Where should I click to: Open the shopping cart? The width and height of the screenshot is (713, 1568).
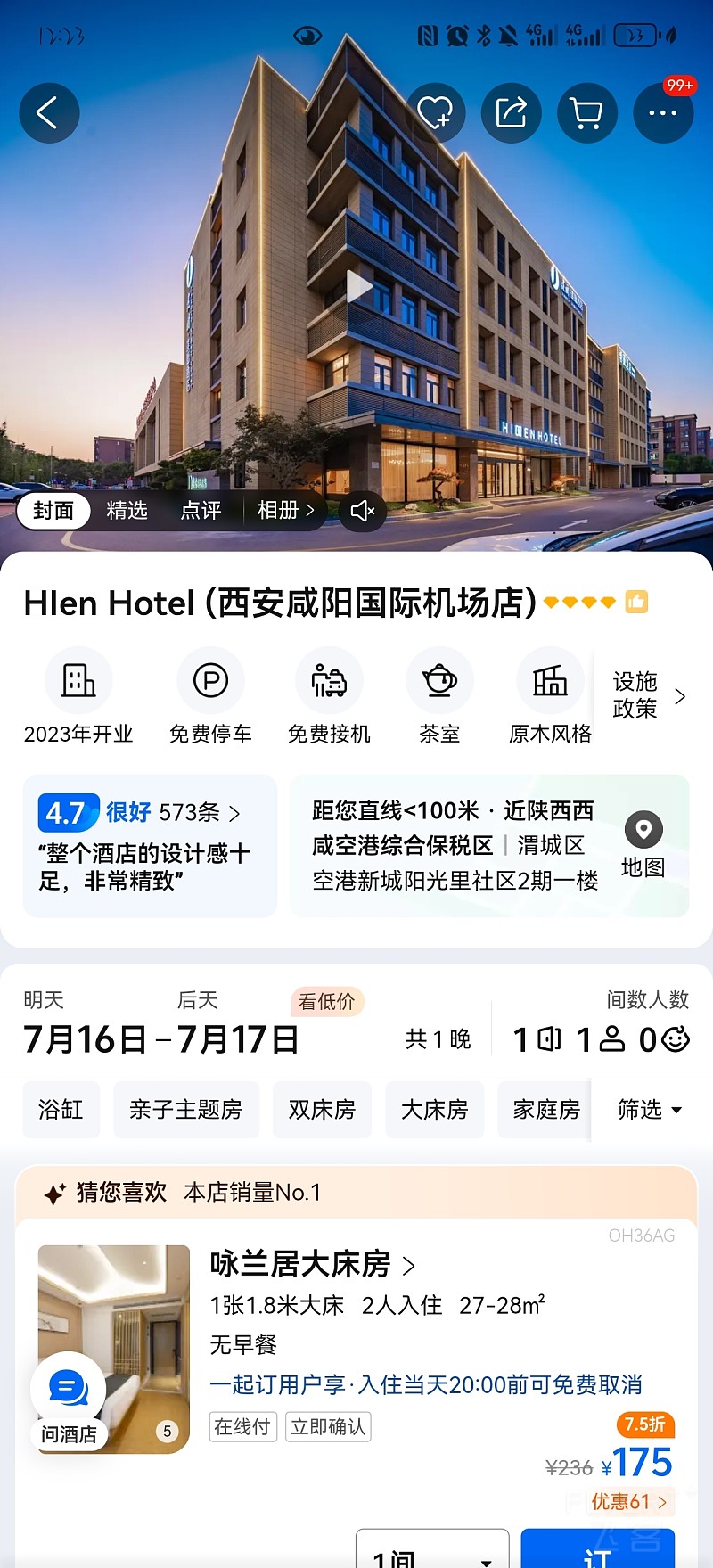[x=586, y=113]
